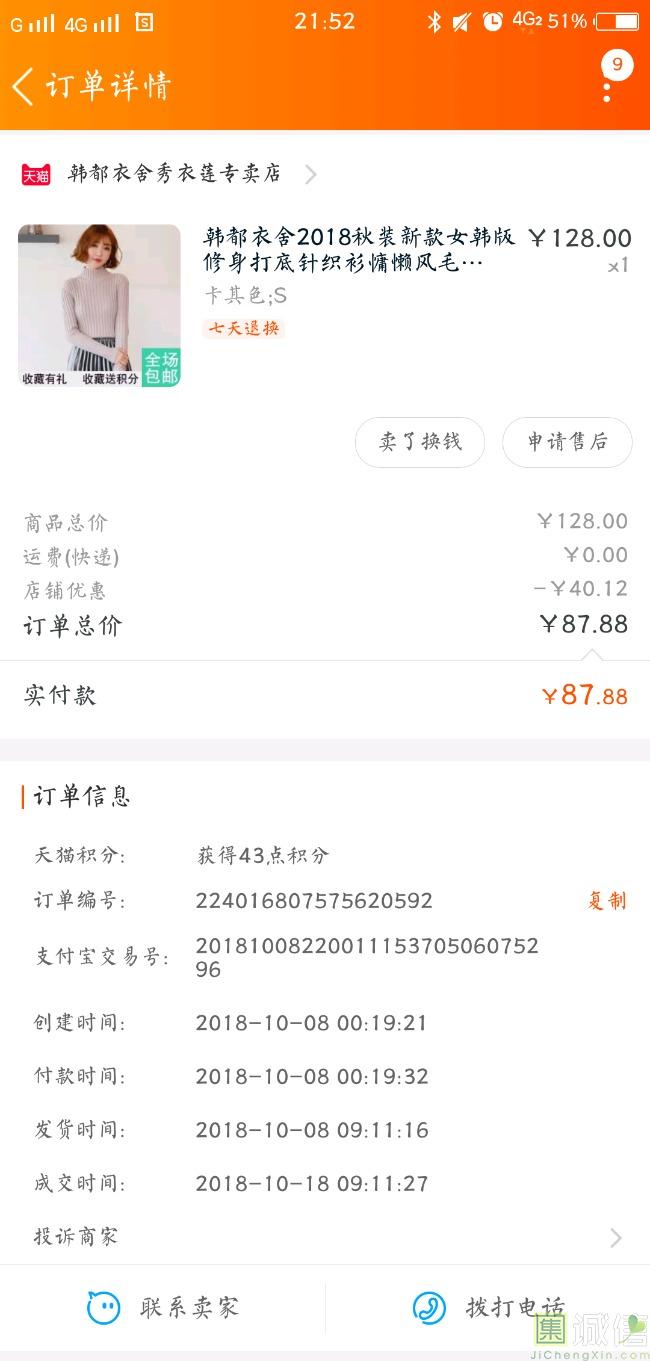The height and width of the screenshot is (1361, 650).
Task: Copy the order number with 复制
Action: click(606, 901)
